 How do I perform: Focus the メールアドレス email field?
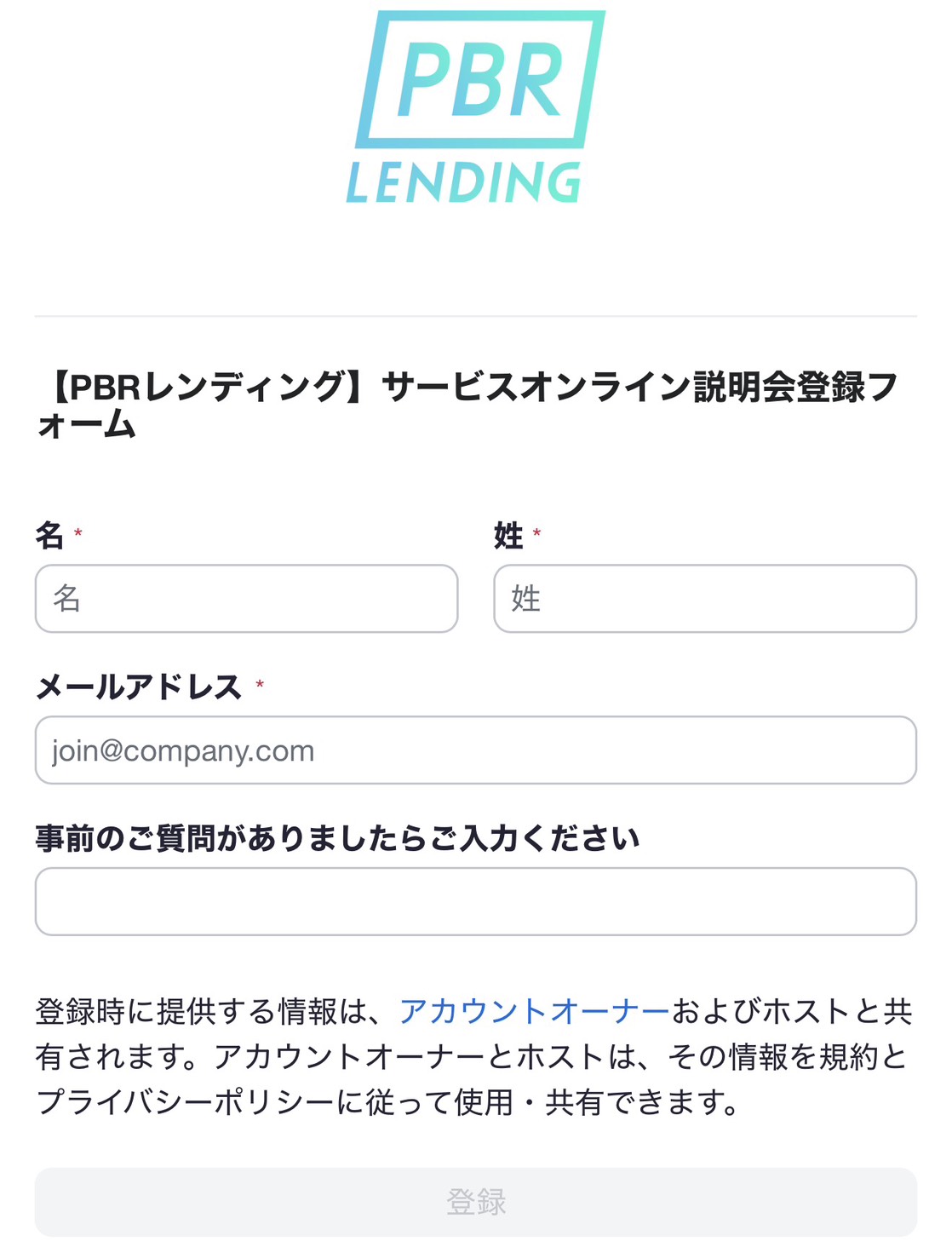(475, 750)
